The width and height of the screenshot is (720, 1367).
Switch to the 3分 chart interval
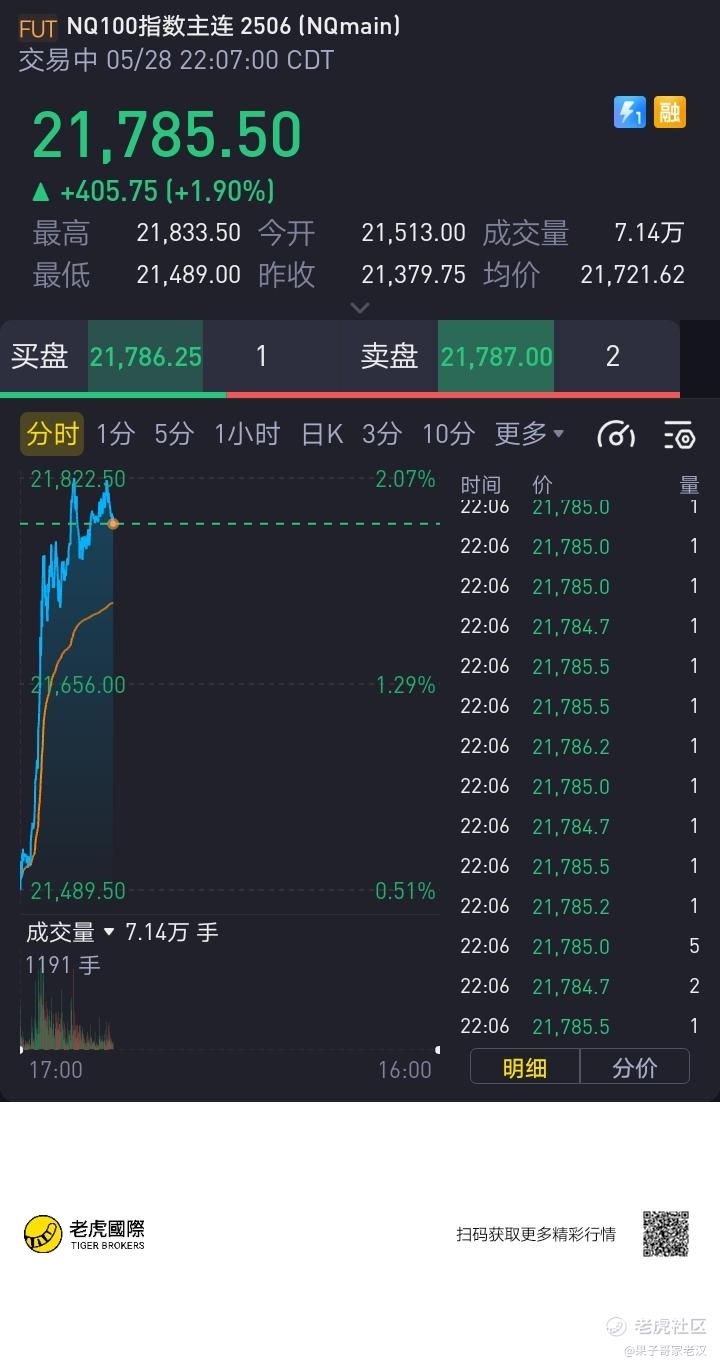tap(382, 434)
